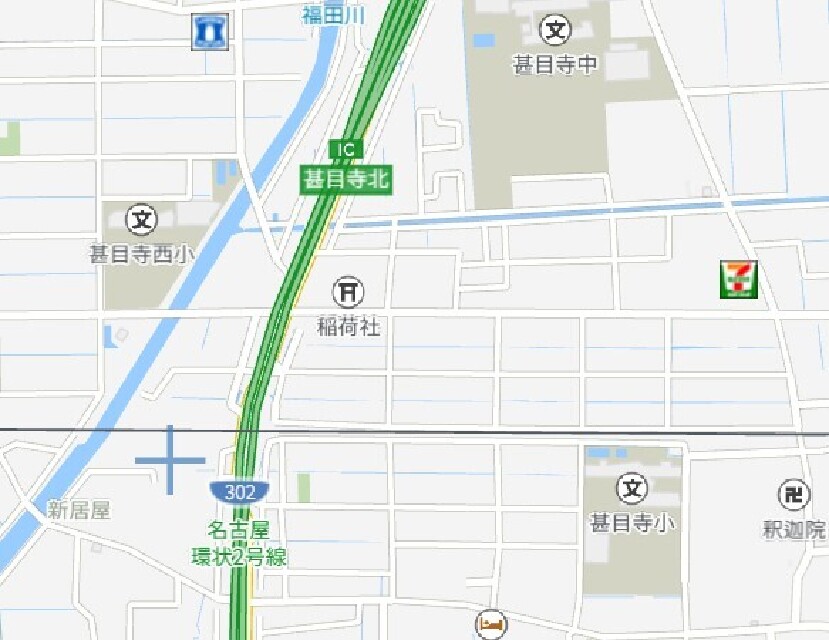This screenshot has width=829, height=640.
Task: Tap the 7-Eleven store marker
Action: 739,279
